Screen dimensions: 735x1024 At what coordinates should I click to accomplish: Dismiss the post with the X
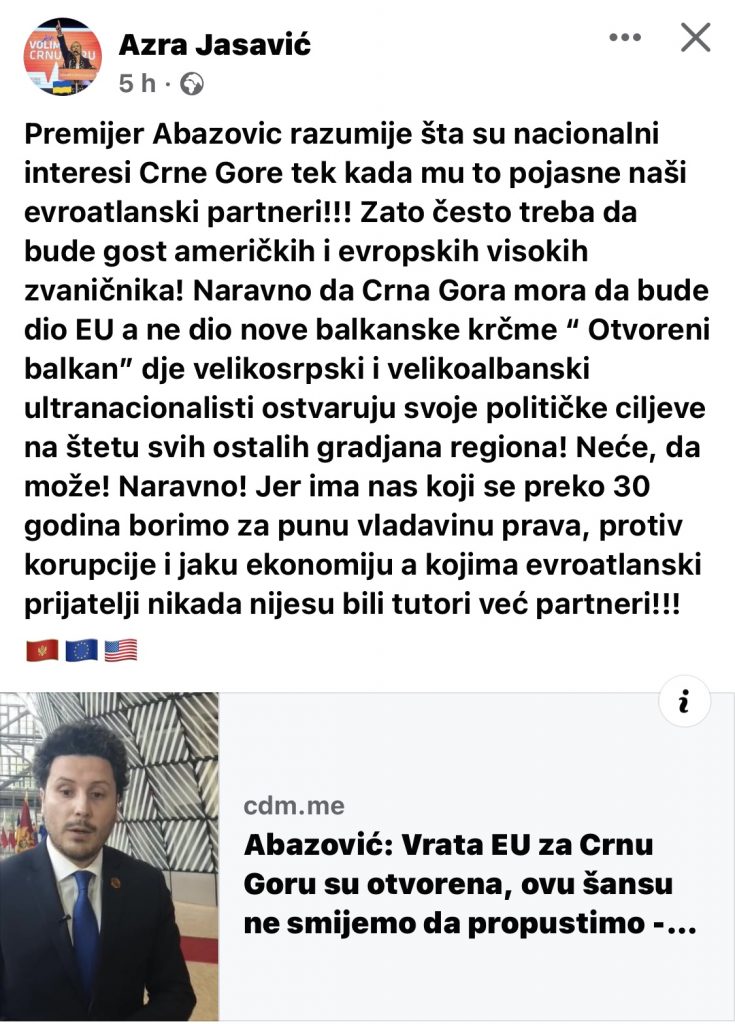tap(695, 38)
